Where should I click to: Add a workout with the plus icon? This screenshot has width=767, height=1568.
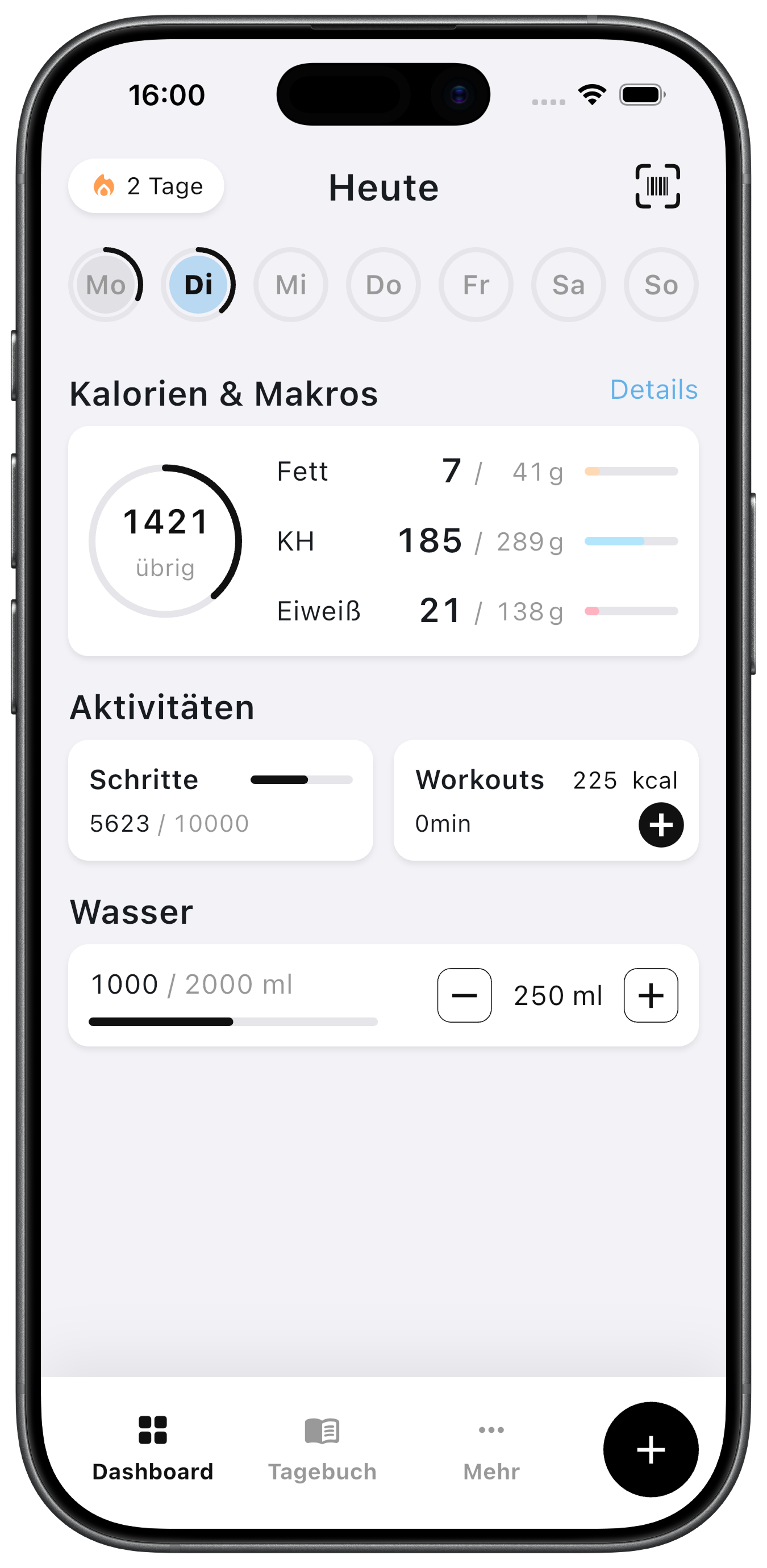(660, 825)
